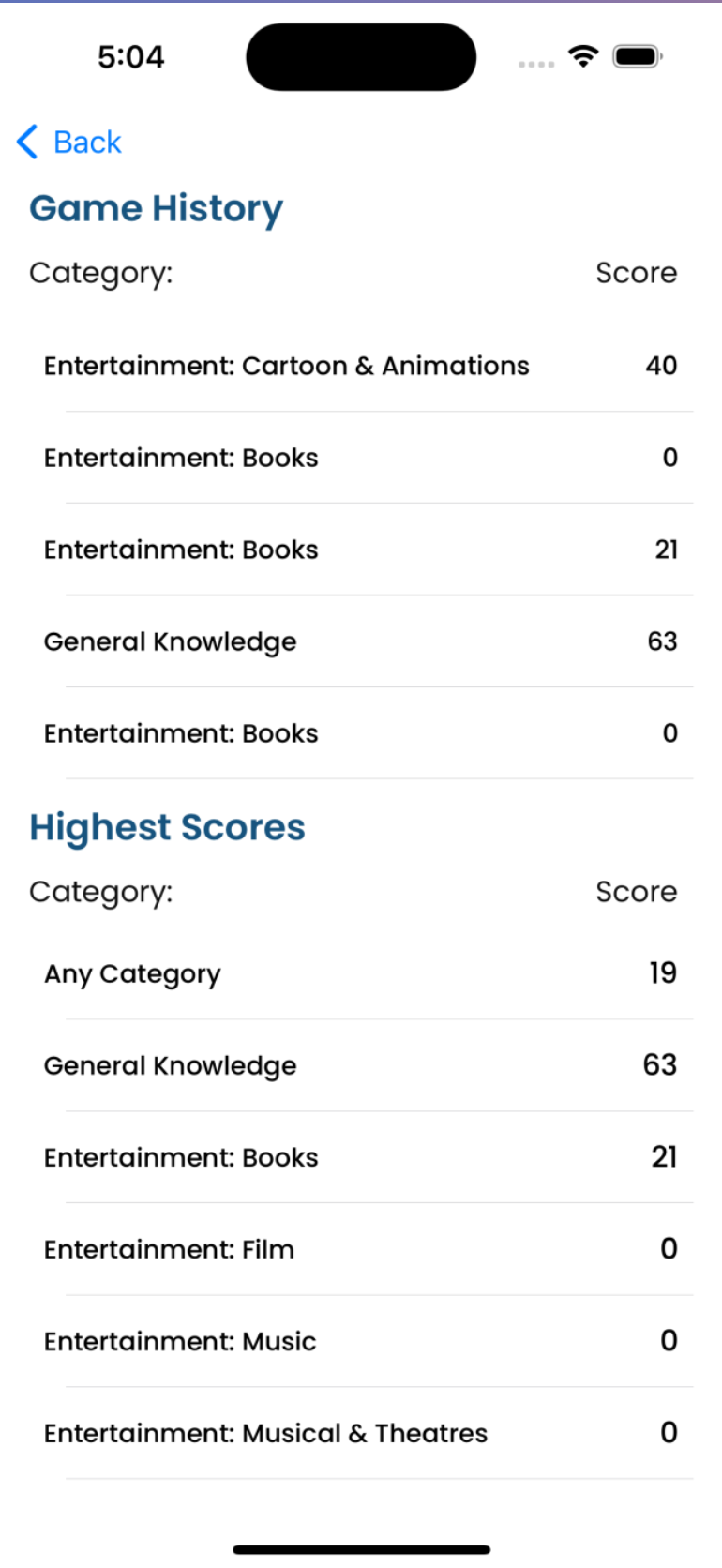
Task: Select Any Category highest score entry
Action: [x=131, y=973]
